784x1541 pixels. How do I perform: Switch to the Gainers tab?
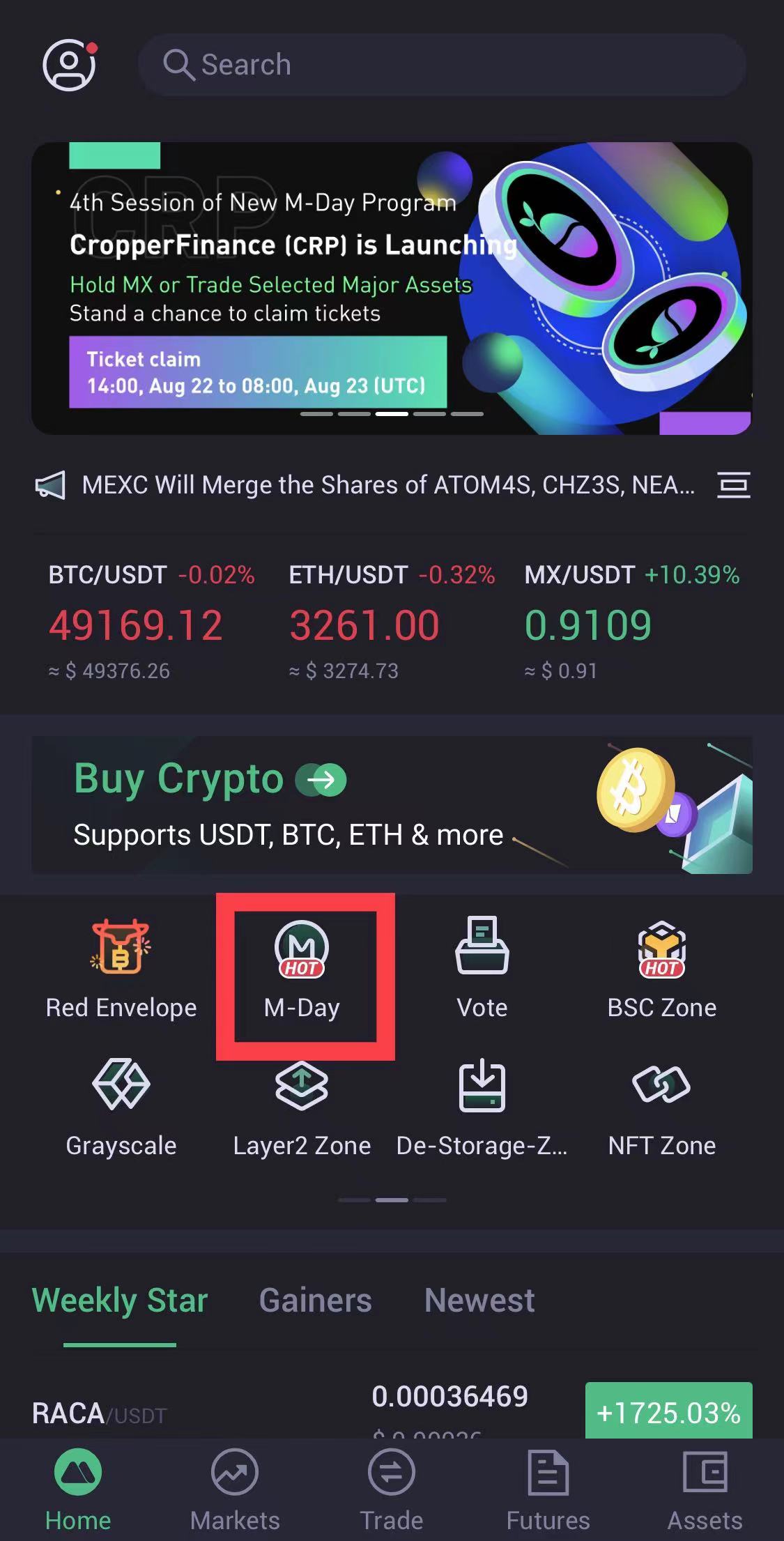pyautogui.click(x=315, y=1301)
